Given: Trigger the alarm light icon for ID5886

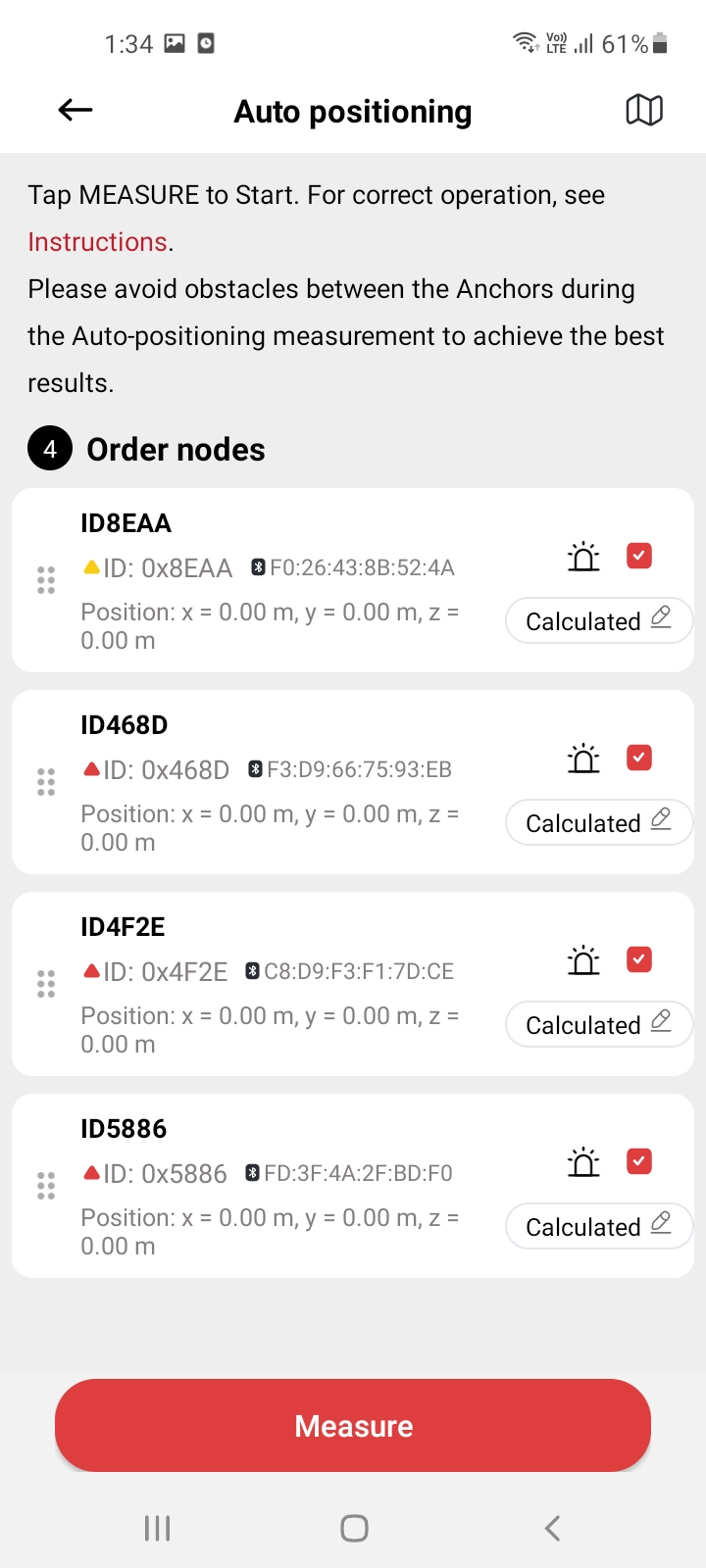Looking at the screenshot, I should (583, 1161).
